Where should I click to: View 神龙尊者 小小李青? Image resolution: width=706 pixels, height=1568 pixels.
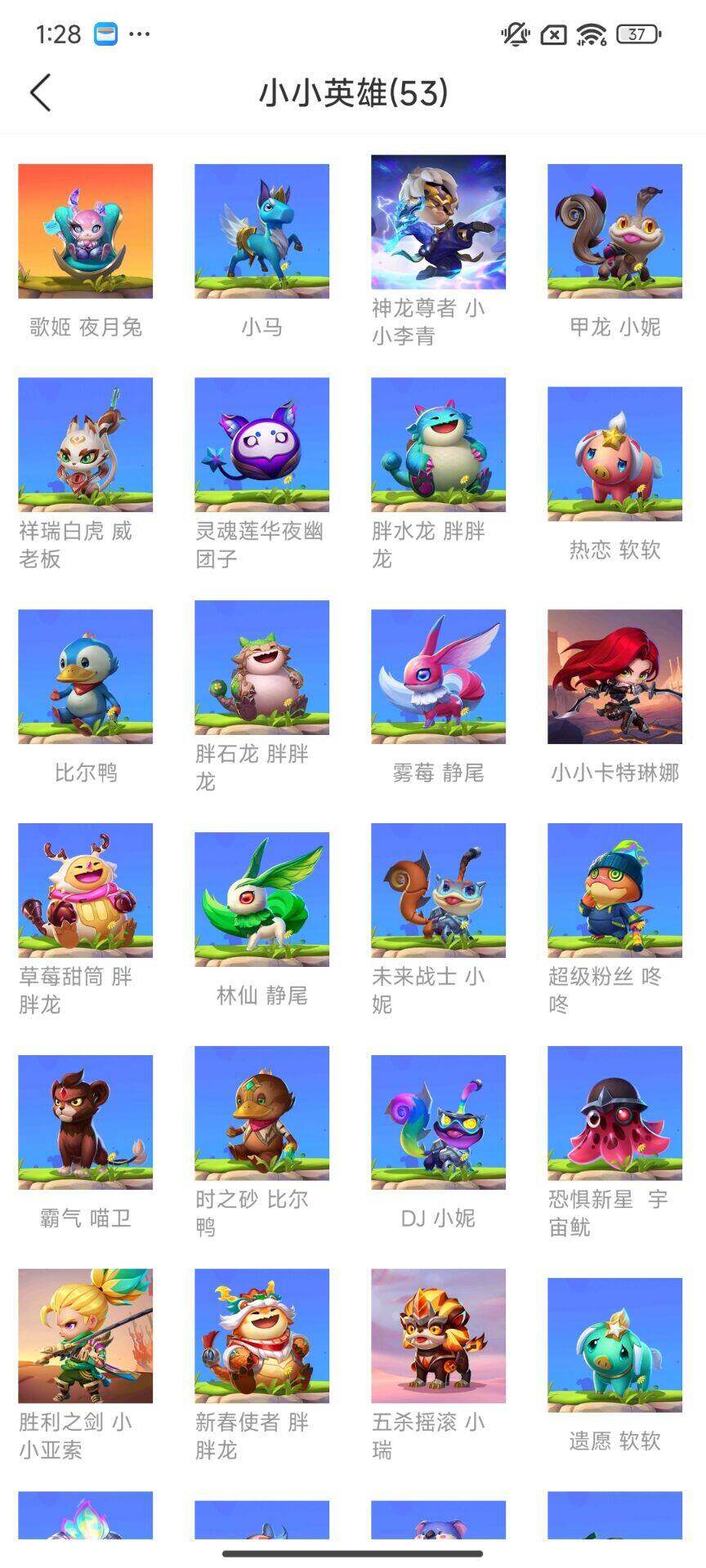pos(438,222)
